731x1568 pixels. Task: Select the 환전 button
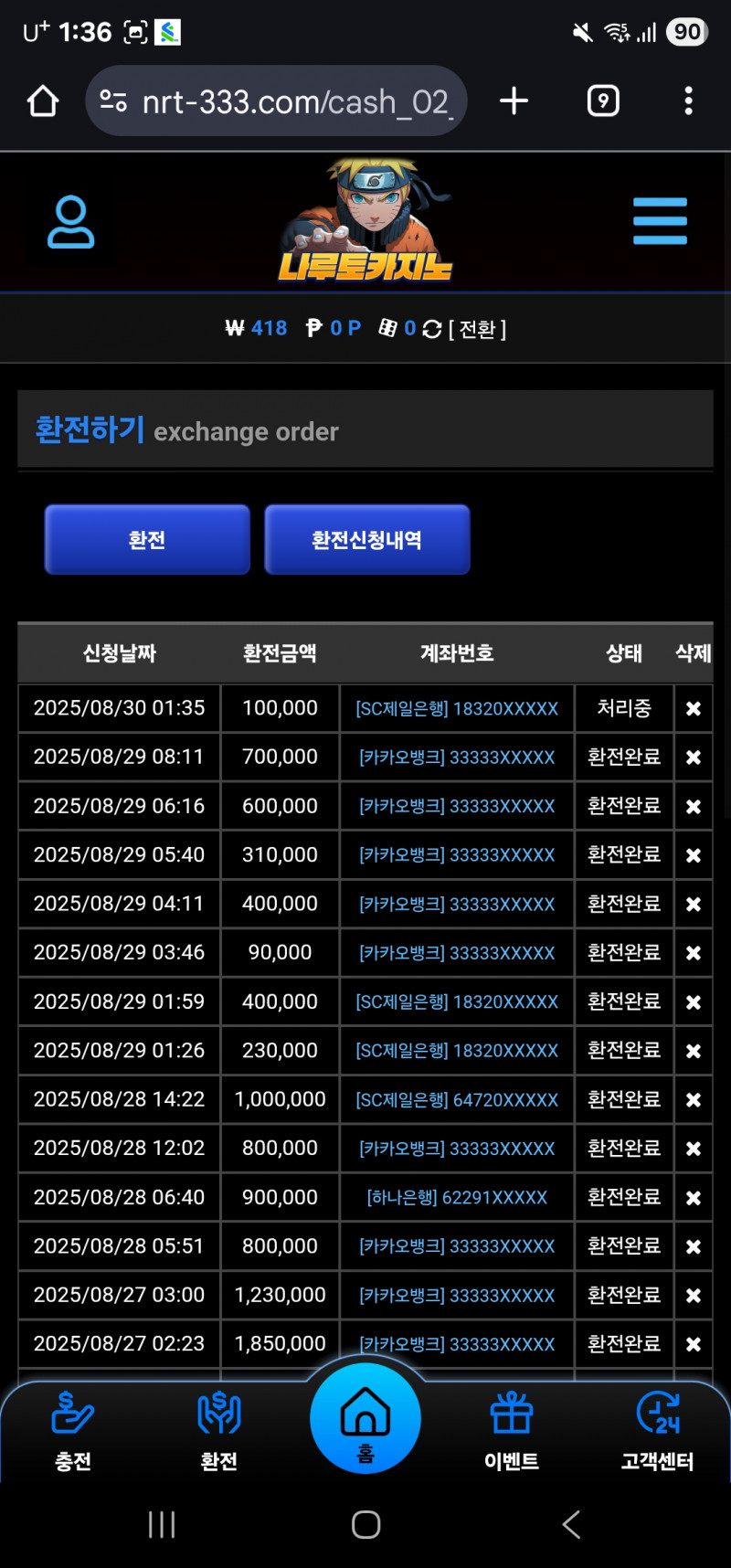[147, 539]
